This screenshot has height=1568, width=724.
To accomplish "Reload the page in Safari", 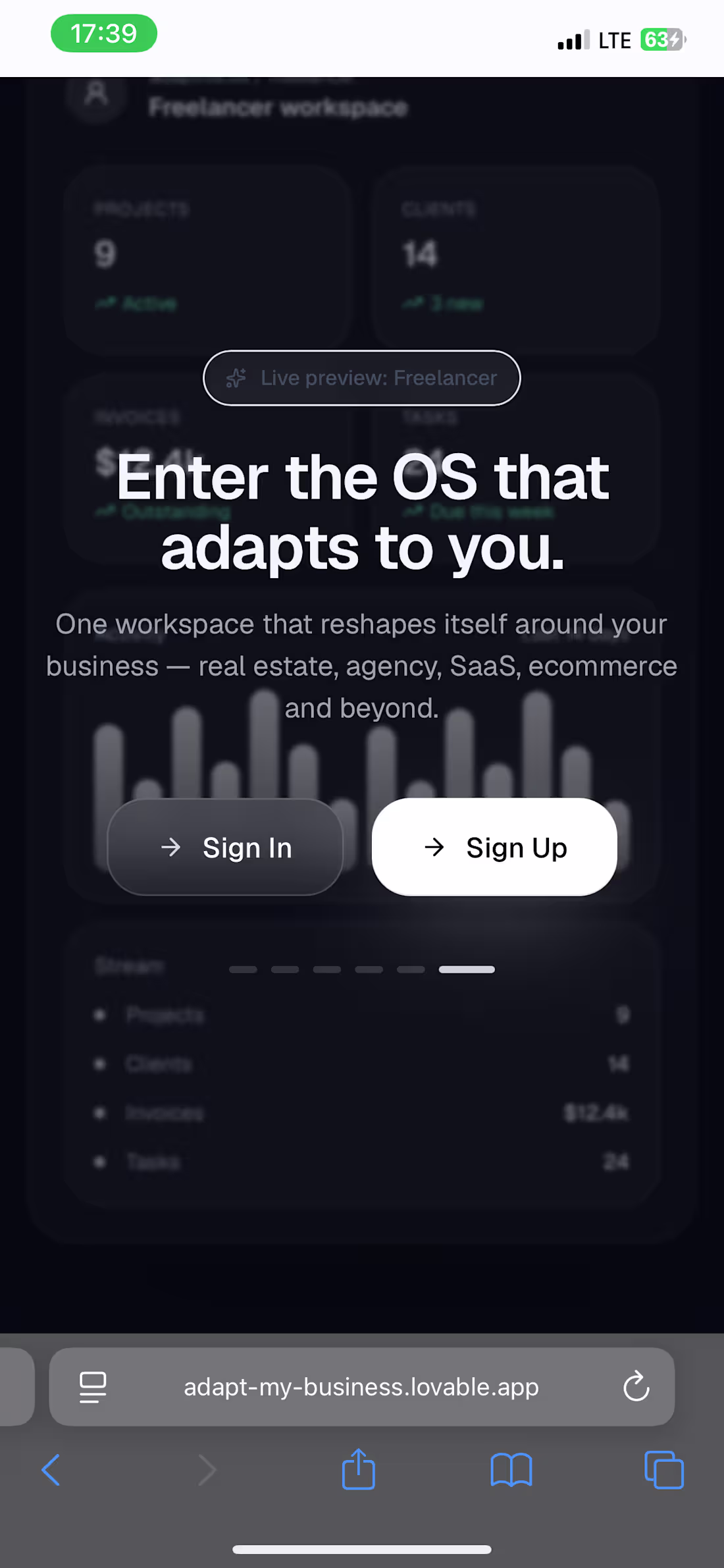I will pyautogui.click(x=636, y=1387).
